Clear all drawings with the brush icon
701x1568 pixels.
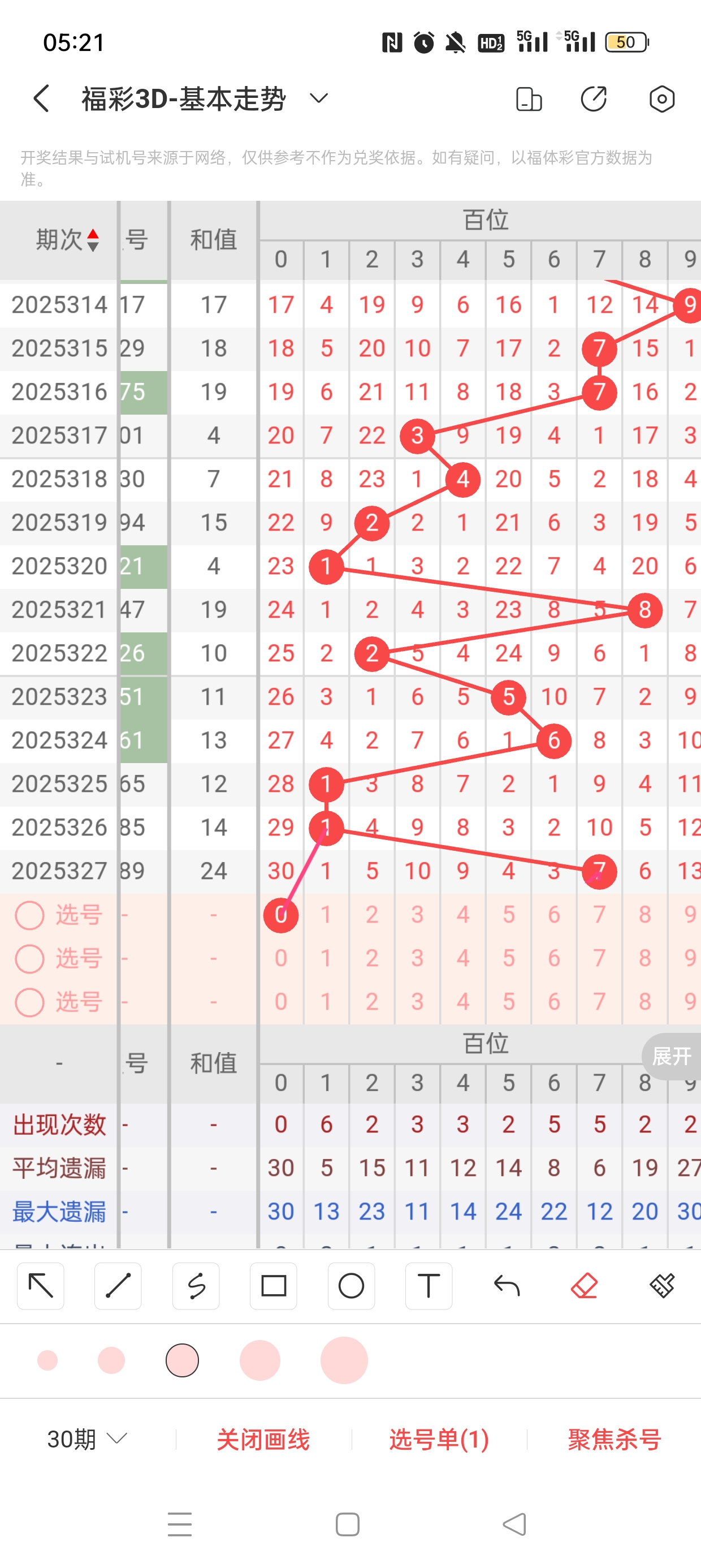[662, 1286]
